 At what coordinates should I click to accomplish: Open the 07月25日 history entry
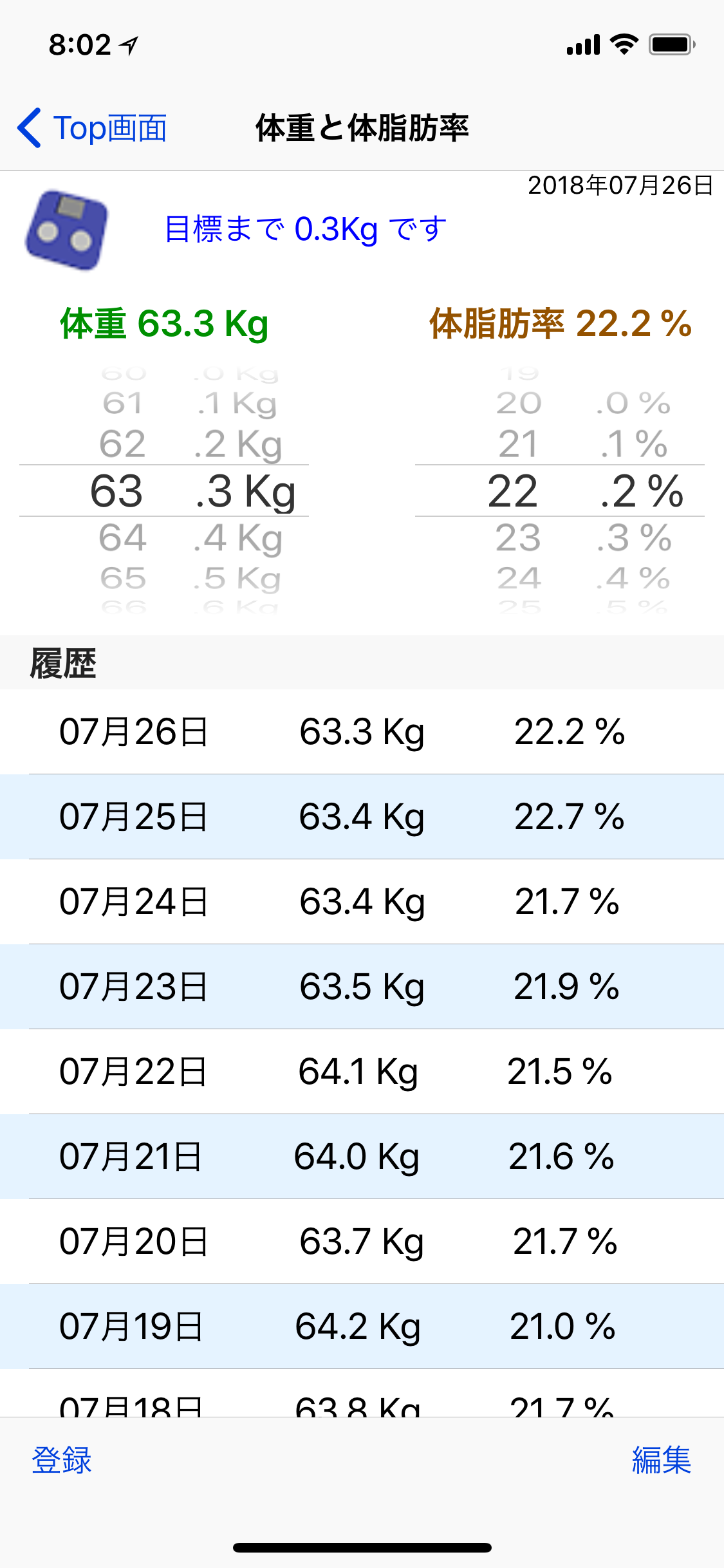[x=362, y=817]
